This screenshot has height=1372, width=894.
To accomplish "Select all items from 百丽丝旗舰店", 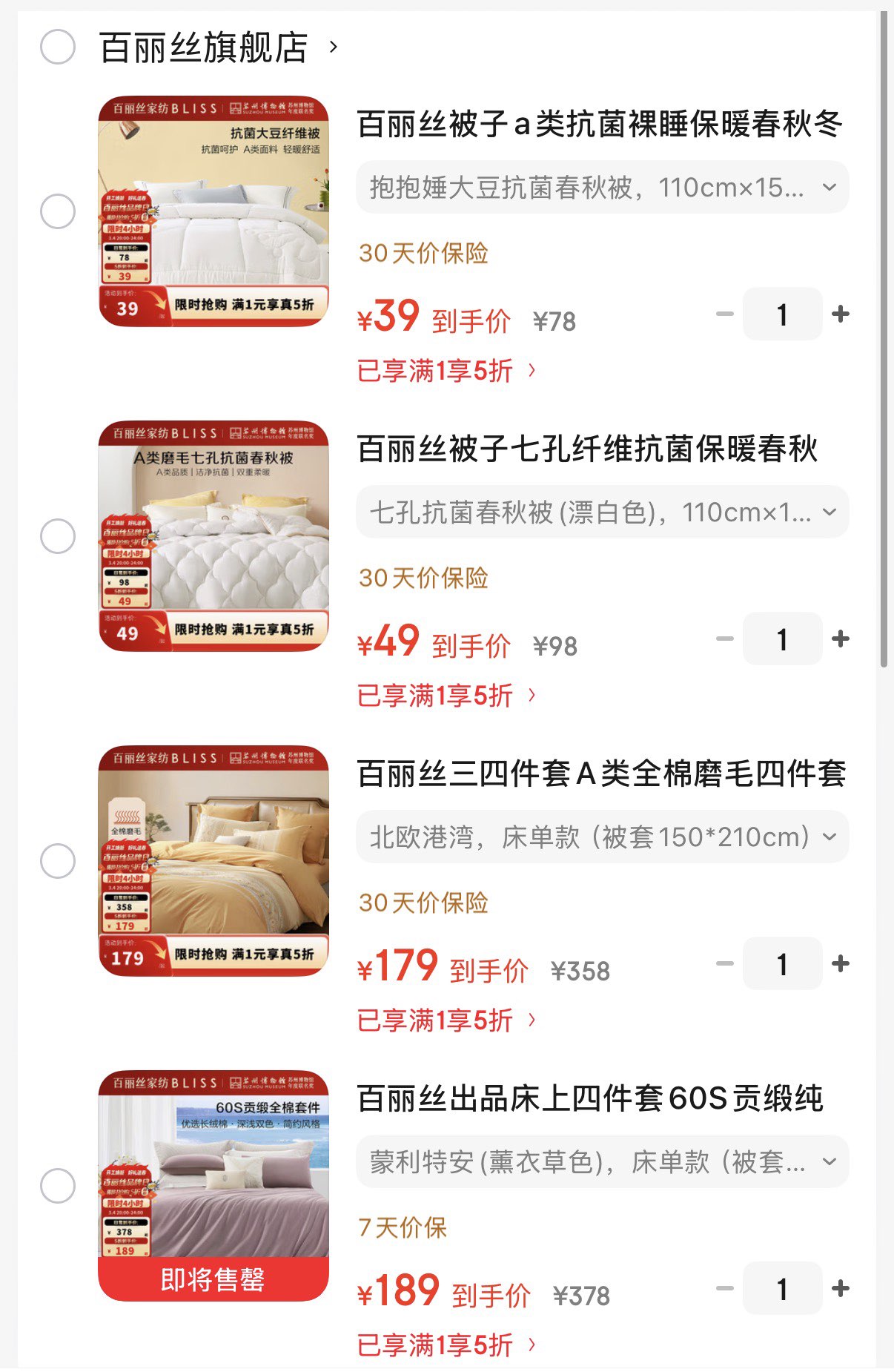I will click(57, 47).
